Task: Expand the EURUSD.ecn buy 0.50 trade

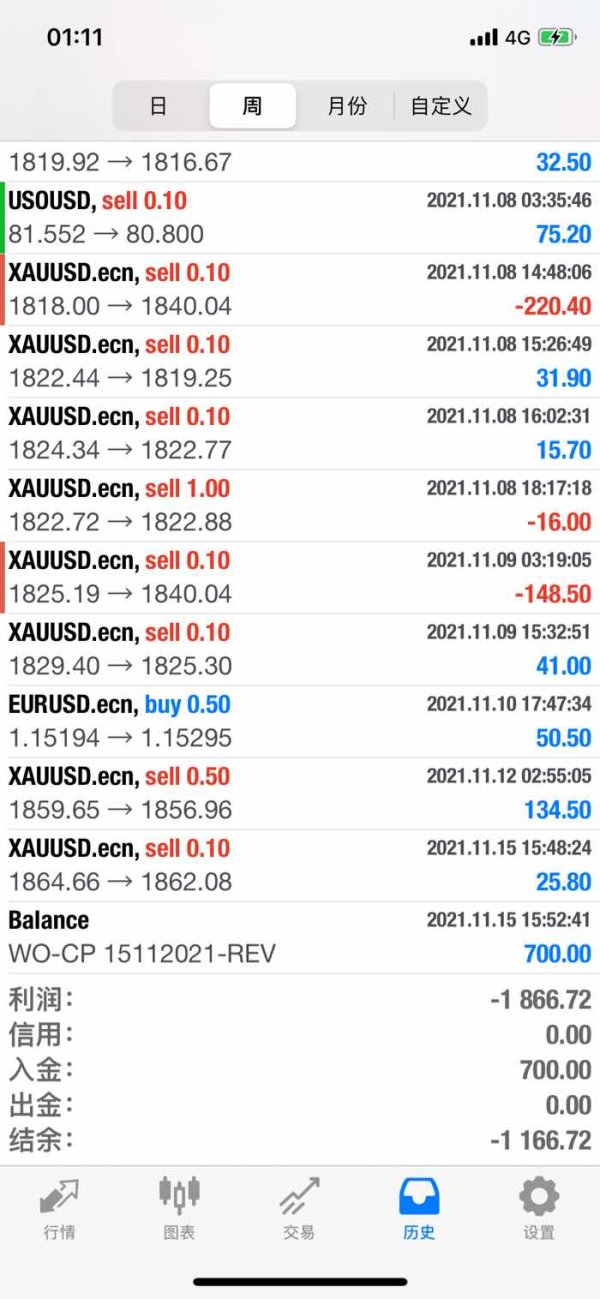Action: tap(300, 722)
